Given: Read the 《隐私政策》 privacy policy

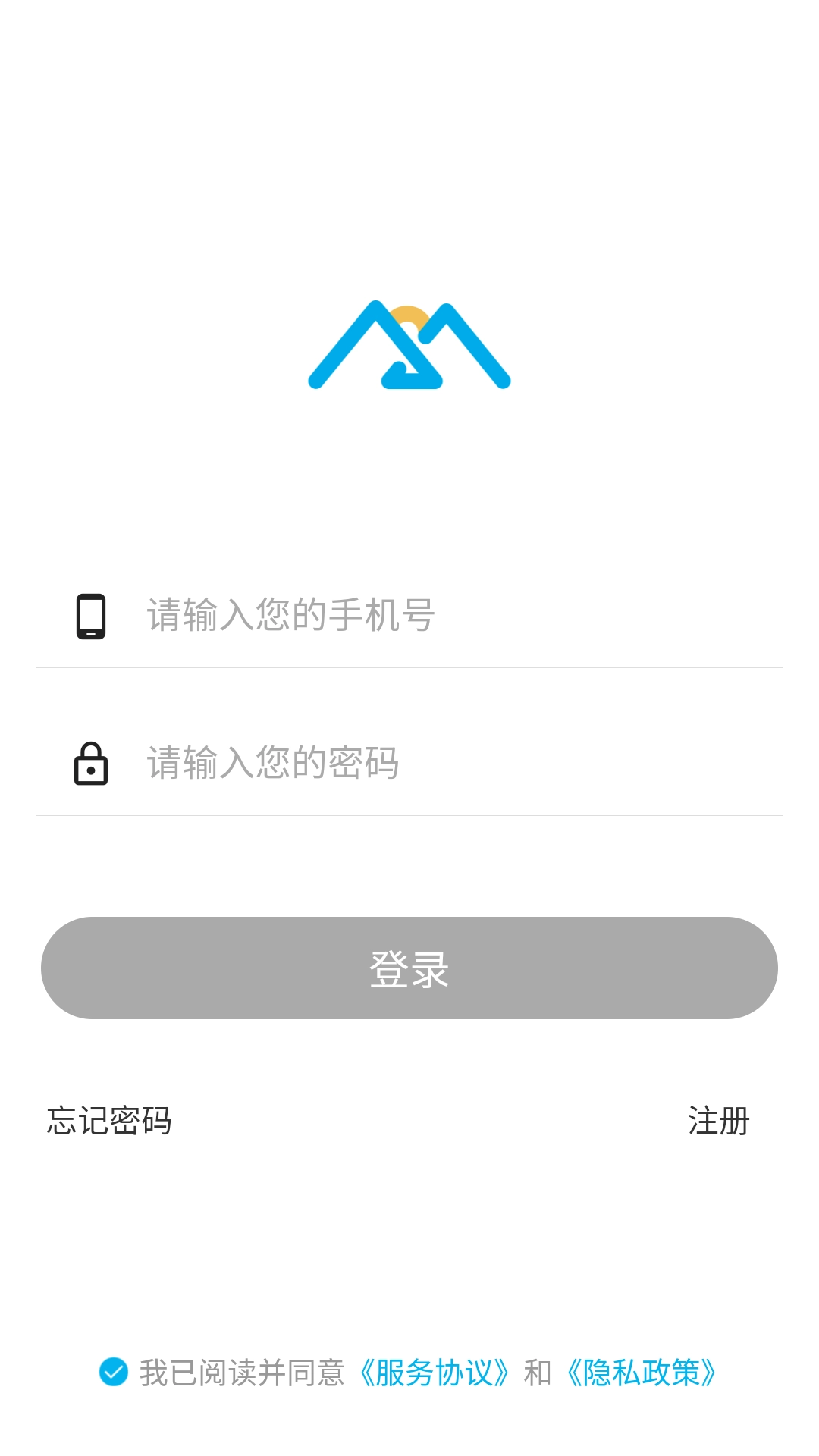Looking at the screenshot, I should coord(642,1373).
